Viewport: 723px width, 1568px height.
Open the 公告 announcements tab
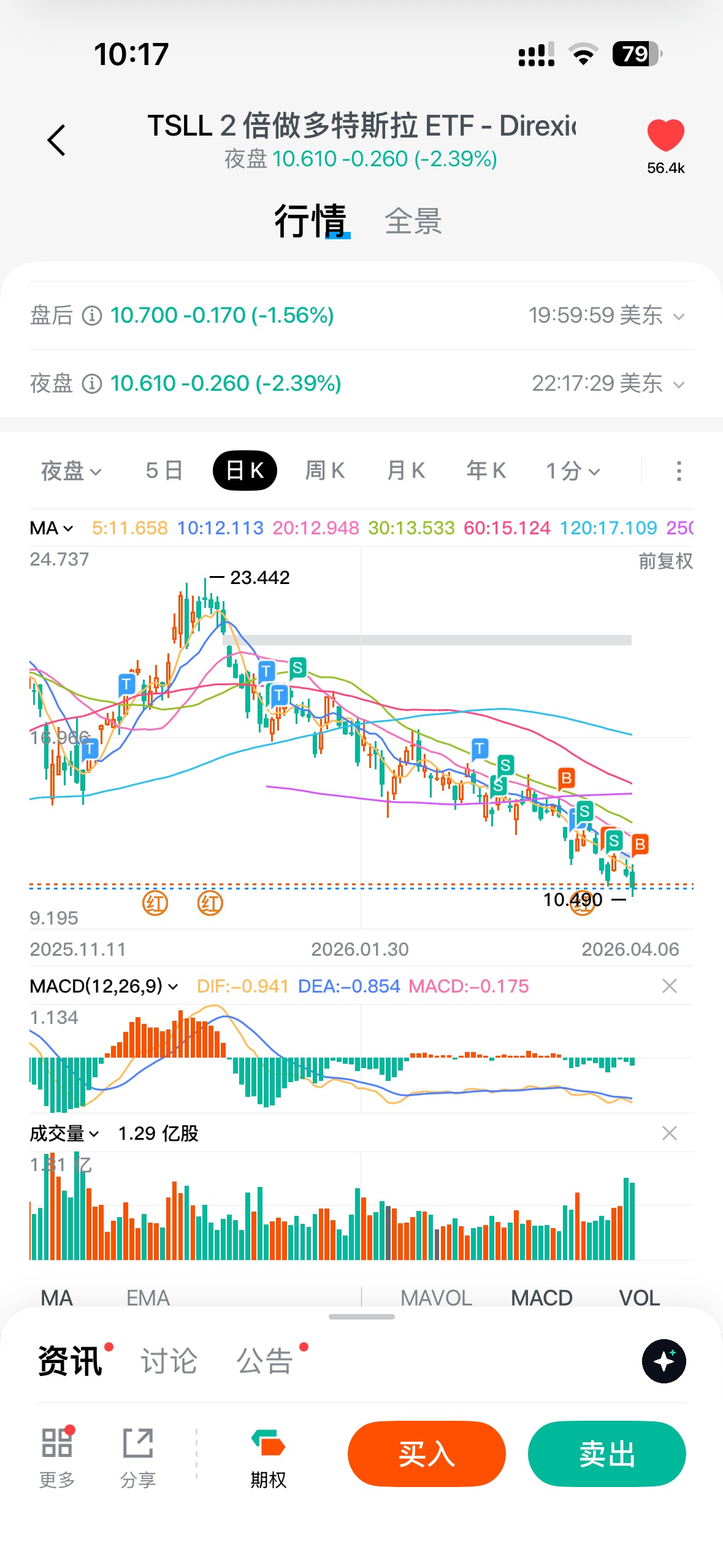[x=264, y=1361]
